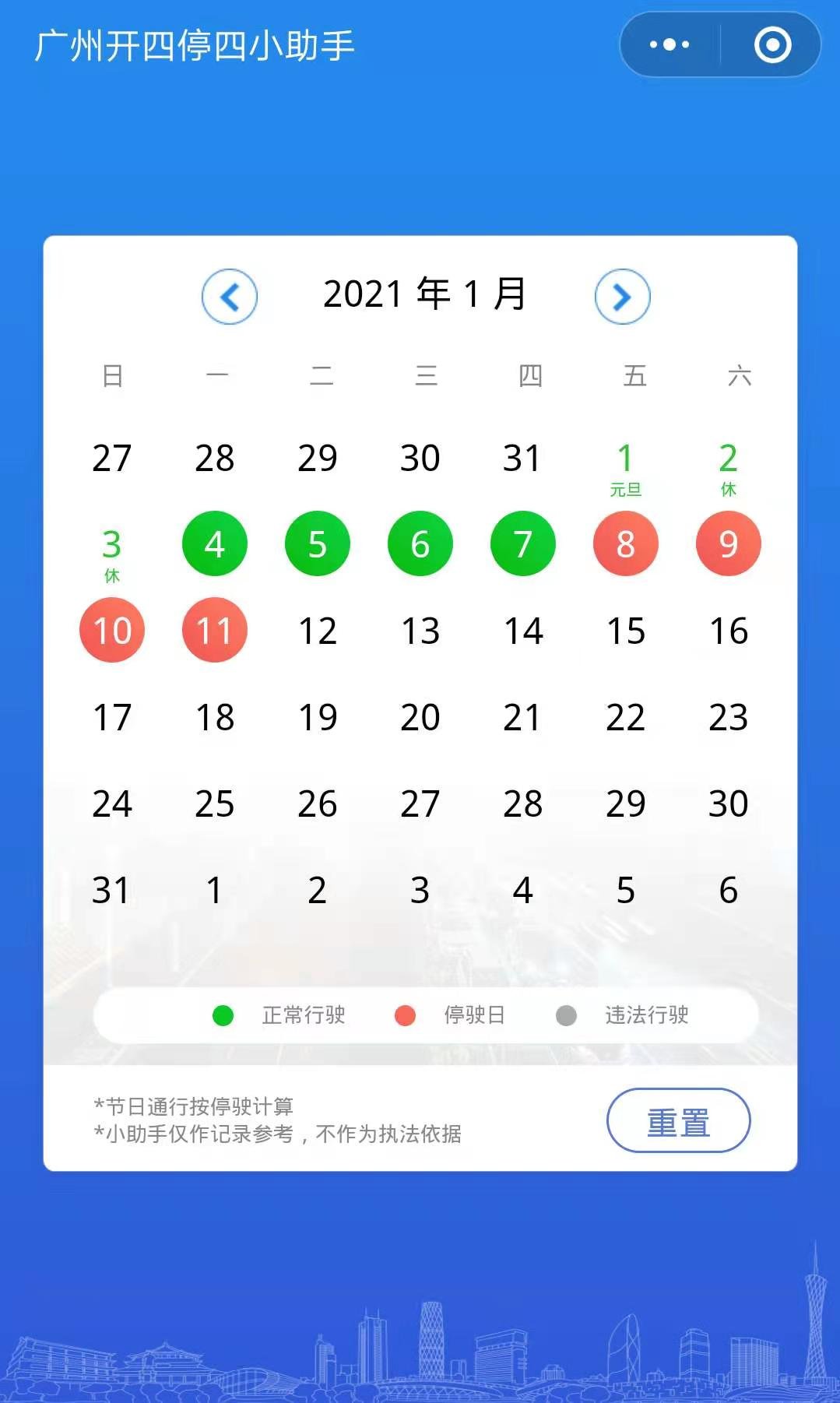Close the mini program
The image size is (840, 1403).
tap(772, 45)
